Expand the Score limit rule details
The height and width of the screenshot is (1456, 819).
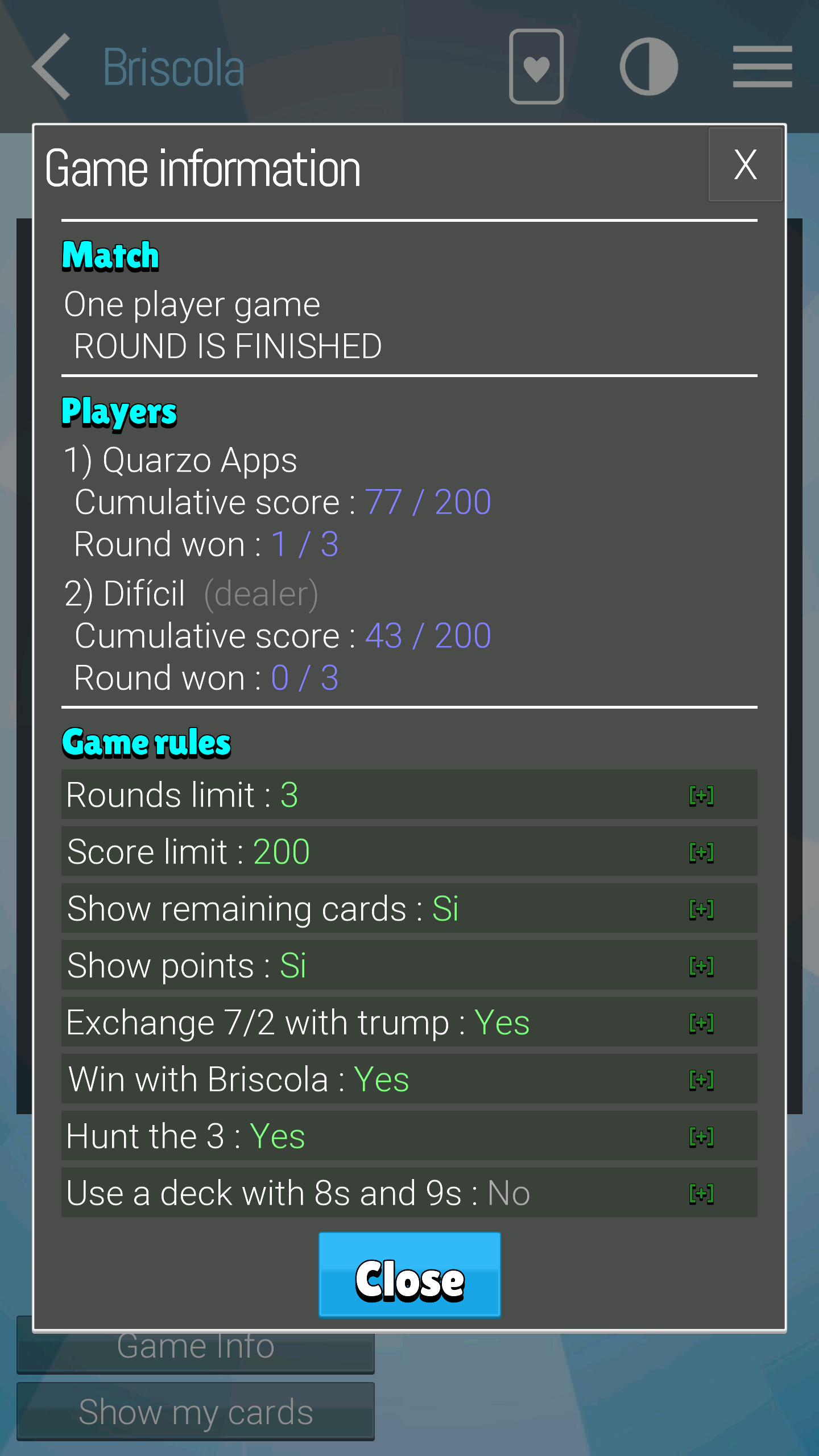pyautogui.click(x=701, y=852)
